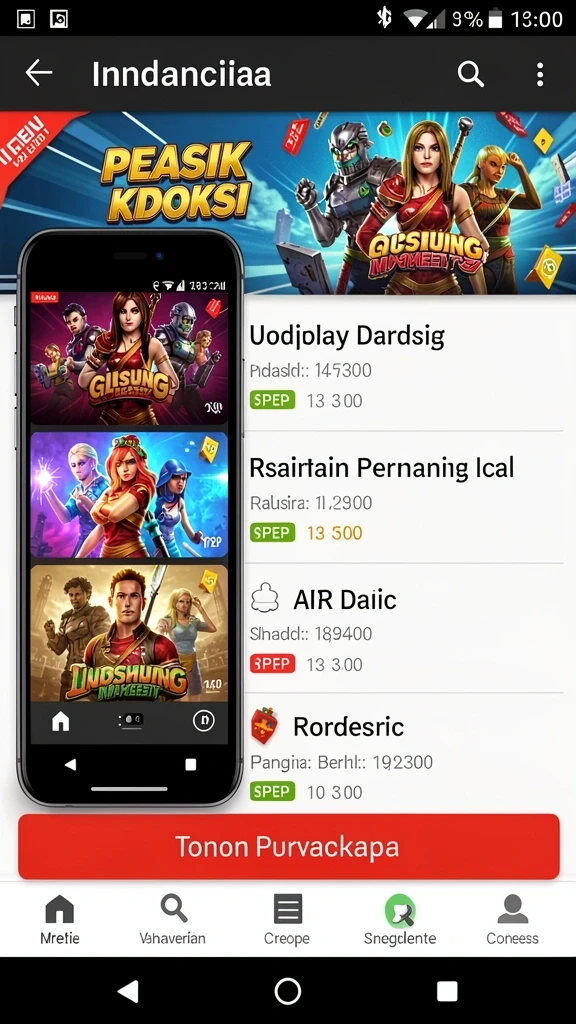The height and width of the screenshot is (1024, 576).
Task: Open the Rordesric entry
Action: [x=410, y=756]
